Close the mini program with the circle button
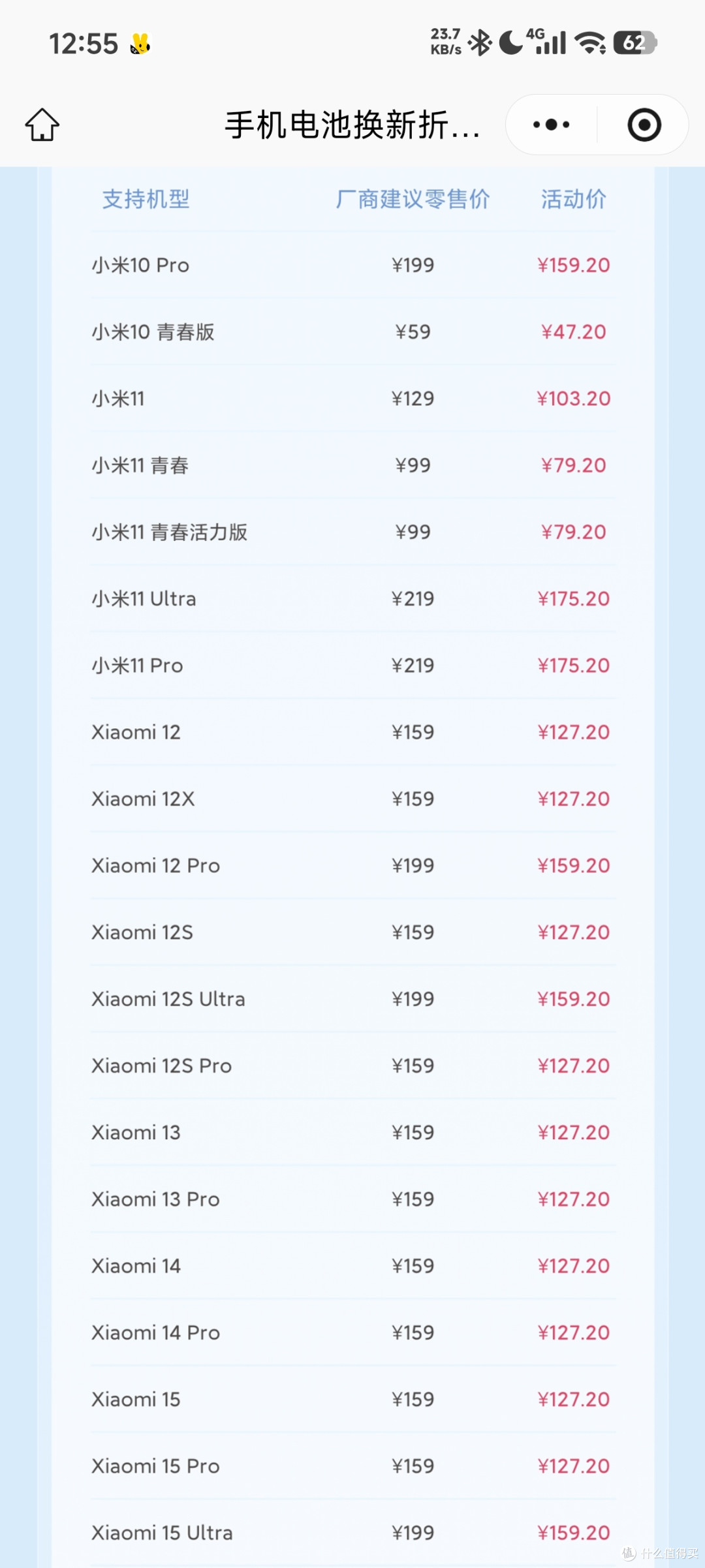Image resolution: width=705 pixels, height=1568 pixels. tap(644, 125)
